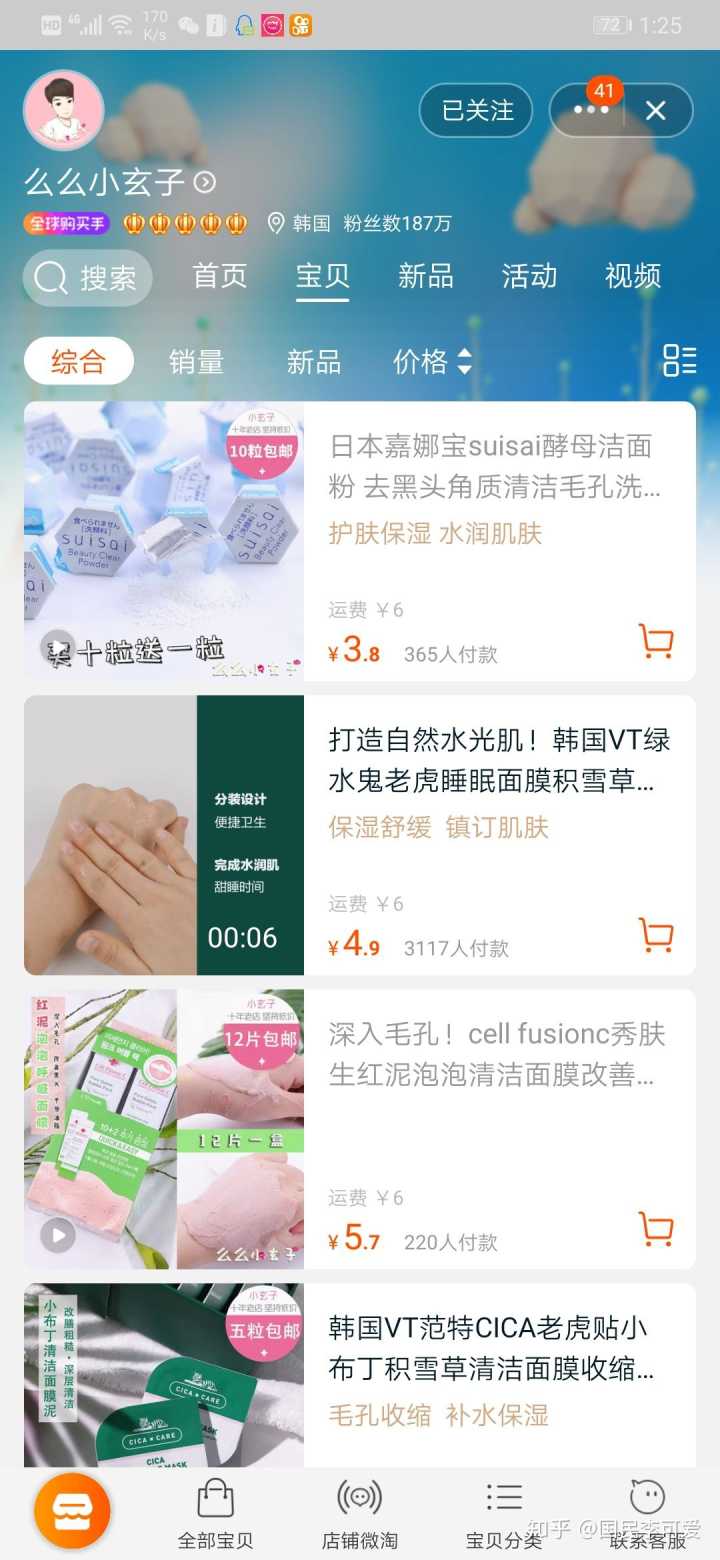The height and width of the screenshot is (1560, 720).
Task: Add the VT老虎睡眠面膜 item to cart
Action: coord(656,936)
